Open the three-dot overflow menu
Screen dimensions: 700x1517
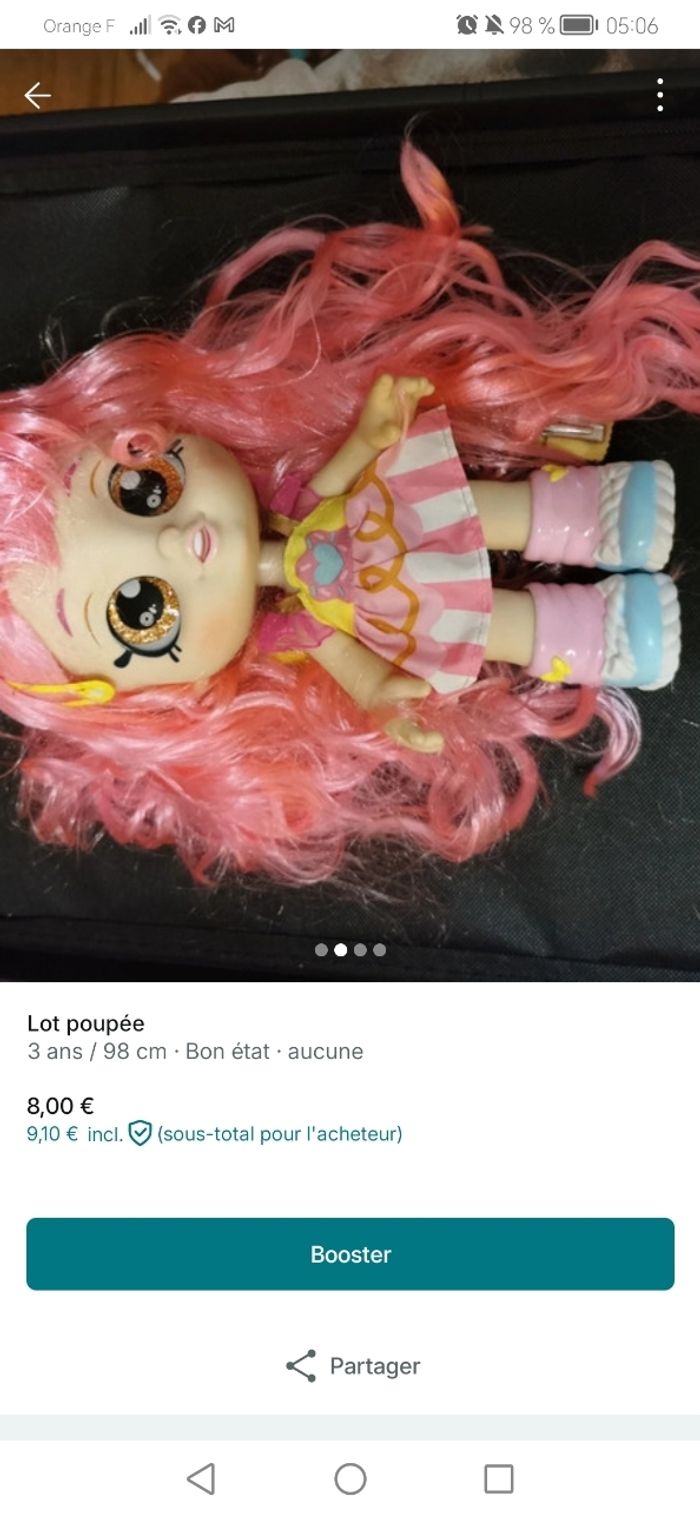[x=660, y=95]
